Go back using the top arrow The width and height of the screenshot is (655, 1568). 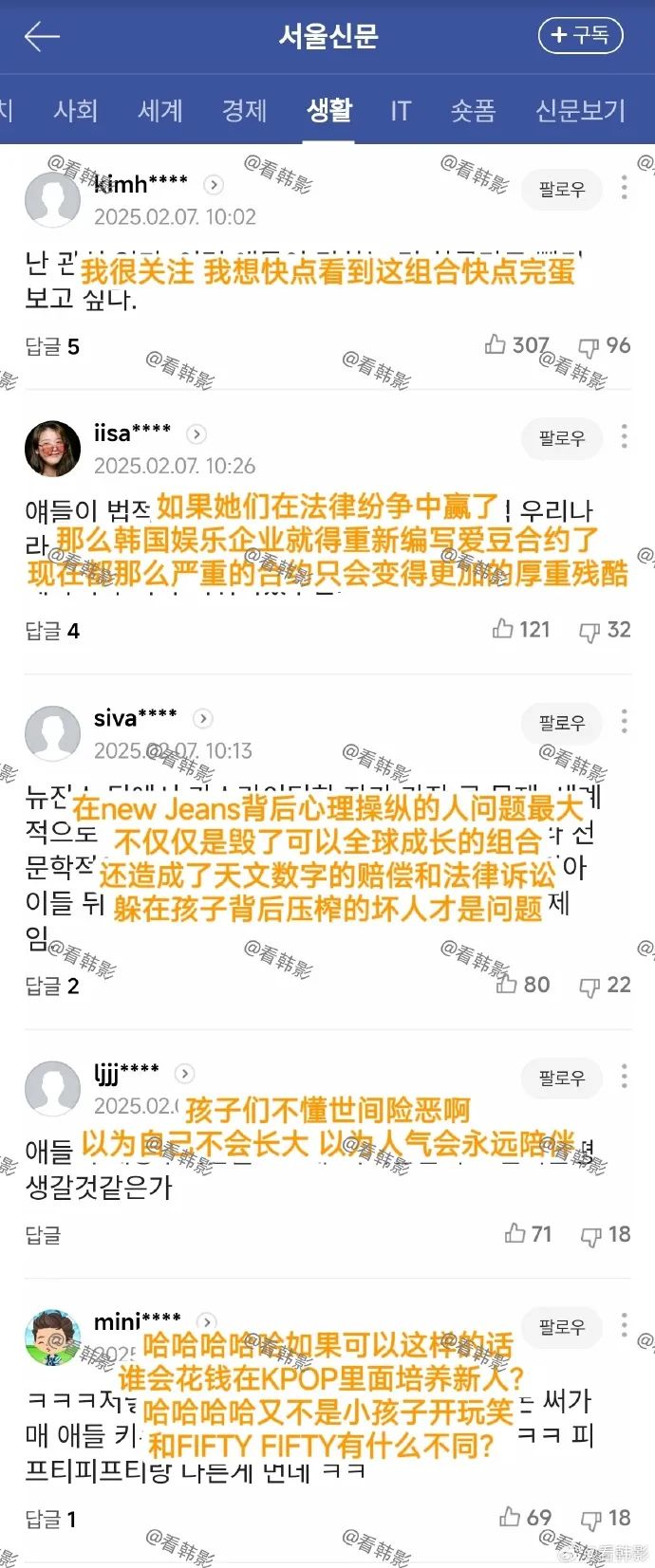tap(42, 37)
